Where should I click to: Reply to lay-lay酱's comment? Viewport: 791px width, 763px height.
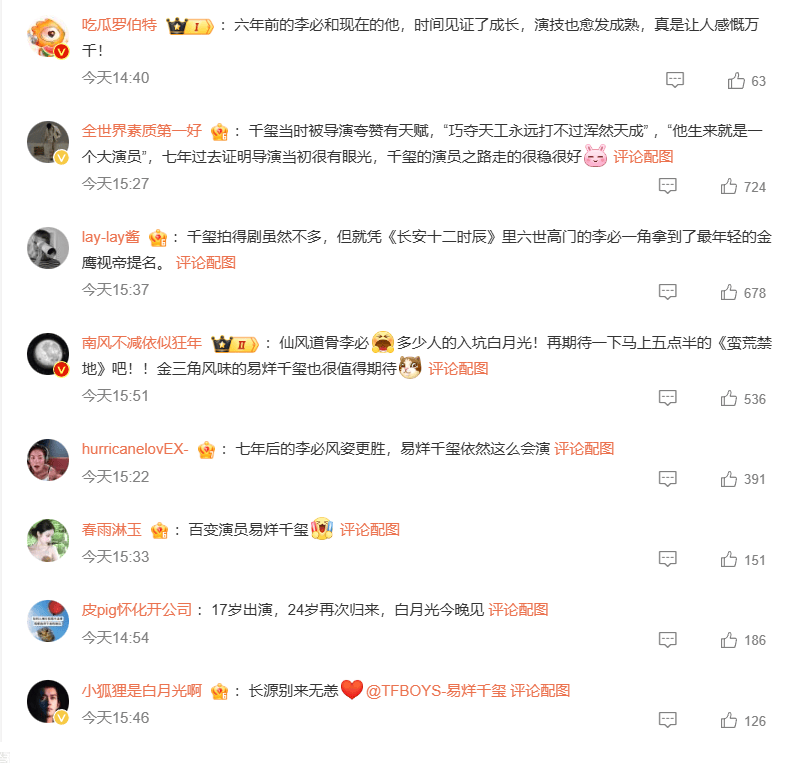pos(668,292)
